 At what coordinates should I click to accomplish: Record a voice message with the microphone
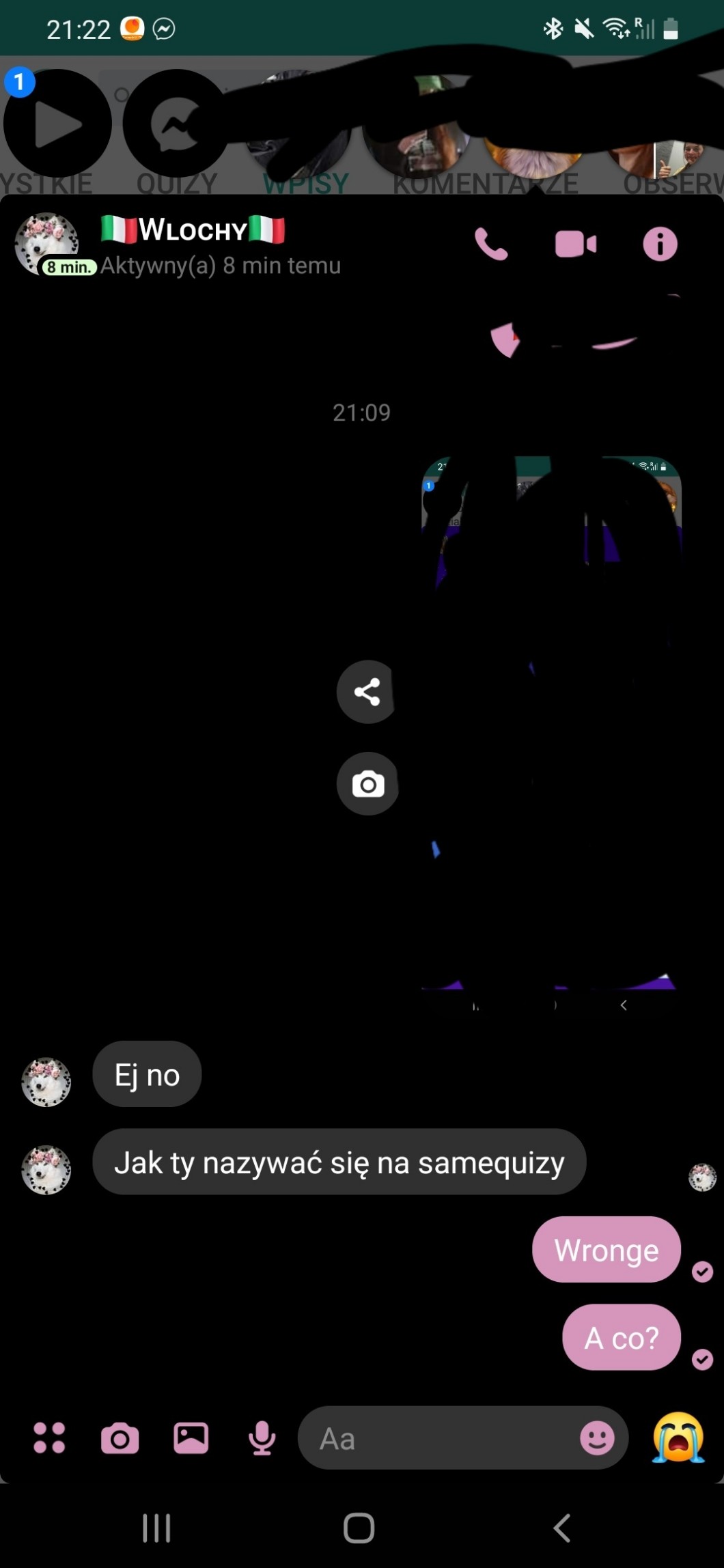tap(262, 1438)
